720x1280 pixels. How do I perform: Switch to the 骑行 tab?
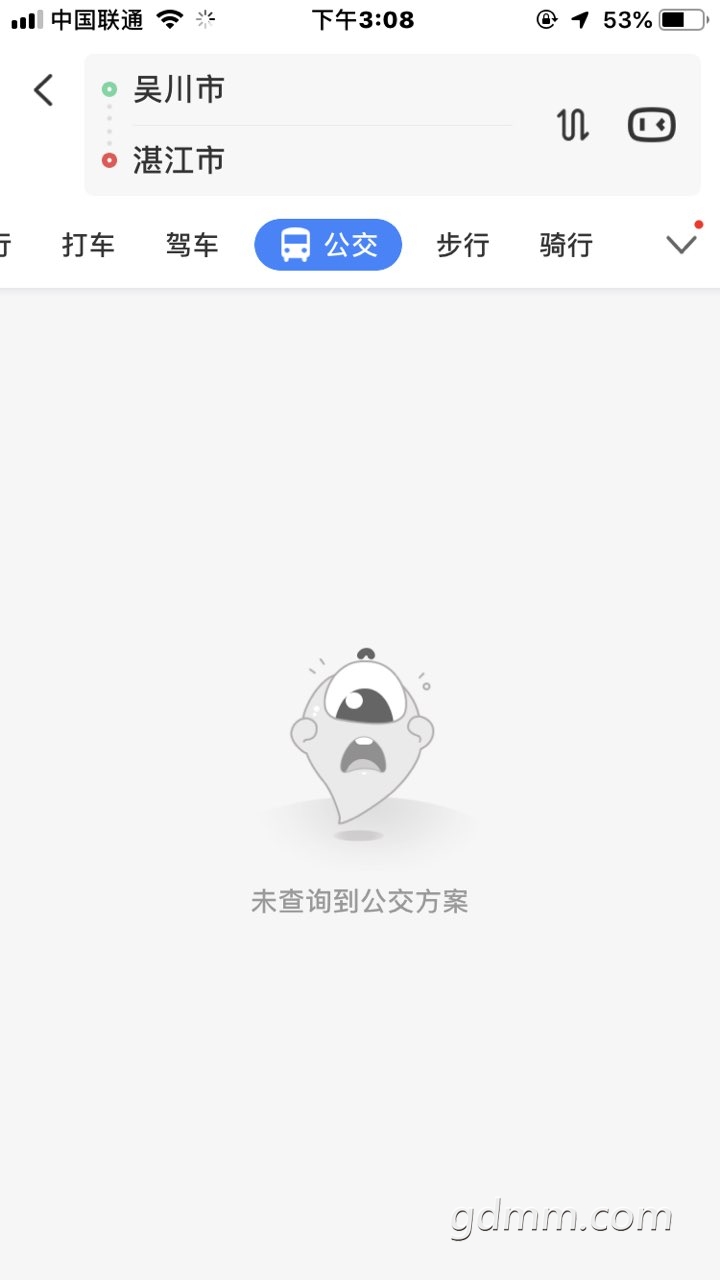point(566,245)
